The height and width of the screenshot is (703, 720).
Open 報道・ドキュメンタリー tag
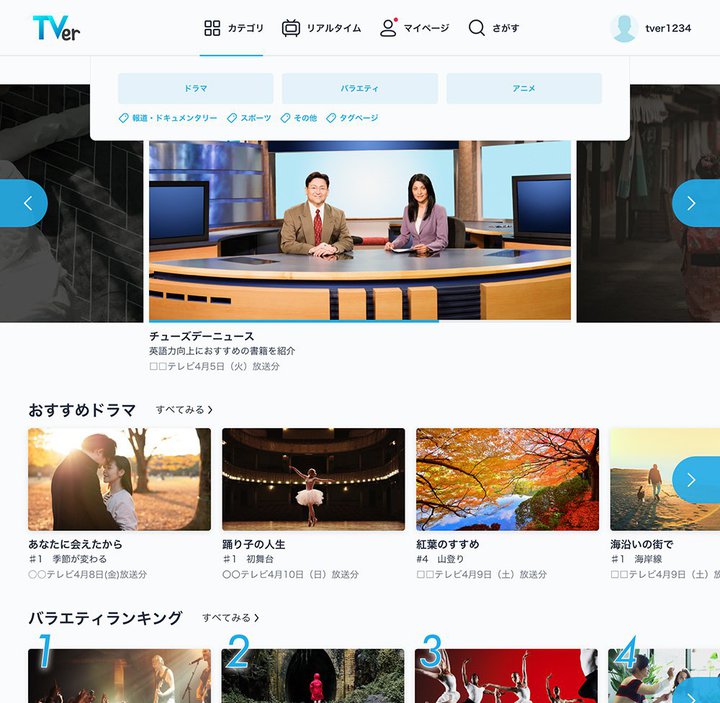(x=168, y=118)
